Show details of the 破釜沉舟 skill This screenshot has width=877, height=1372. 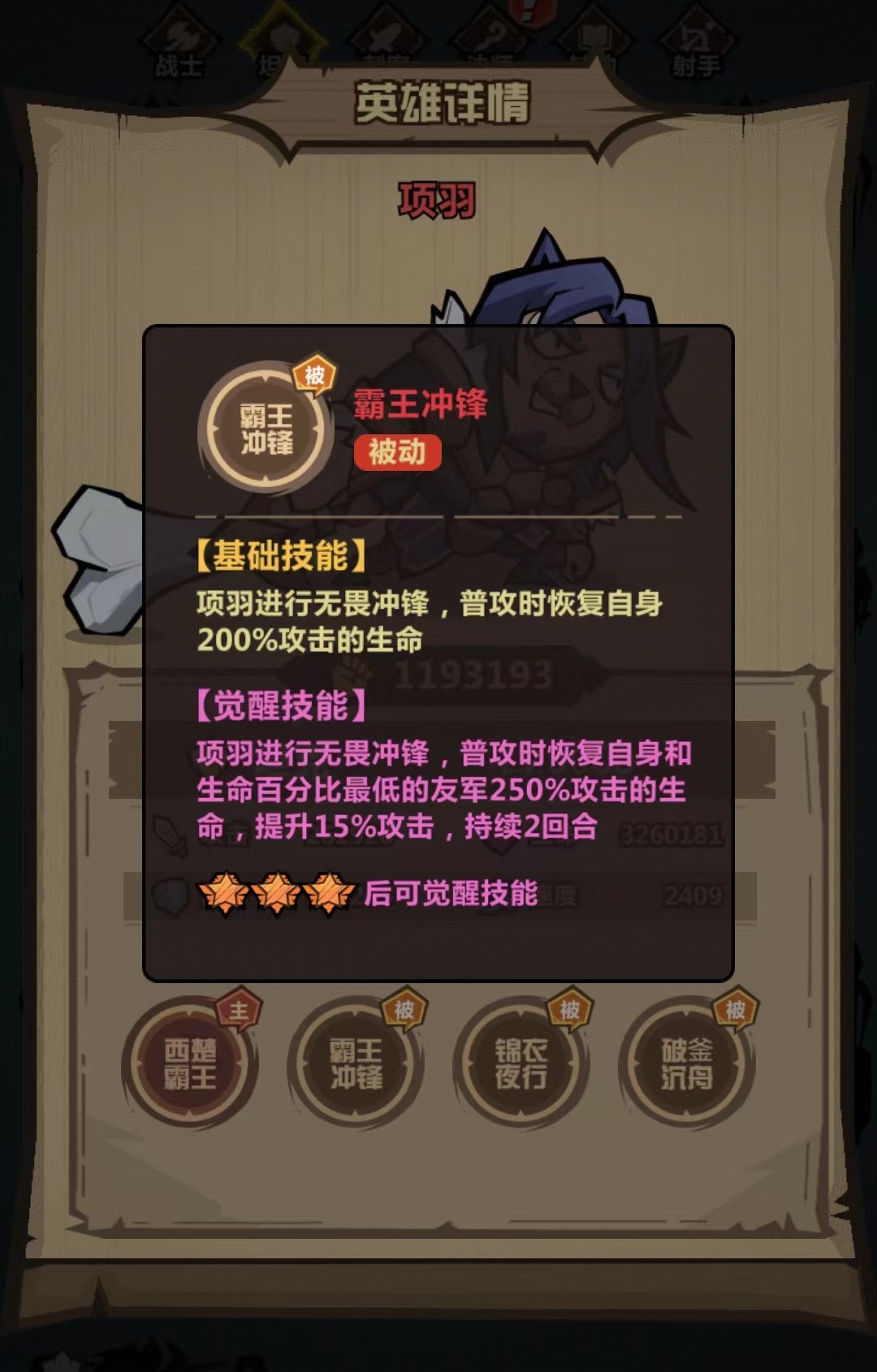pos(687,1062)
